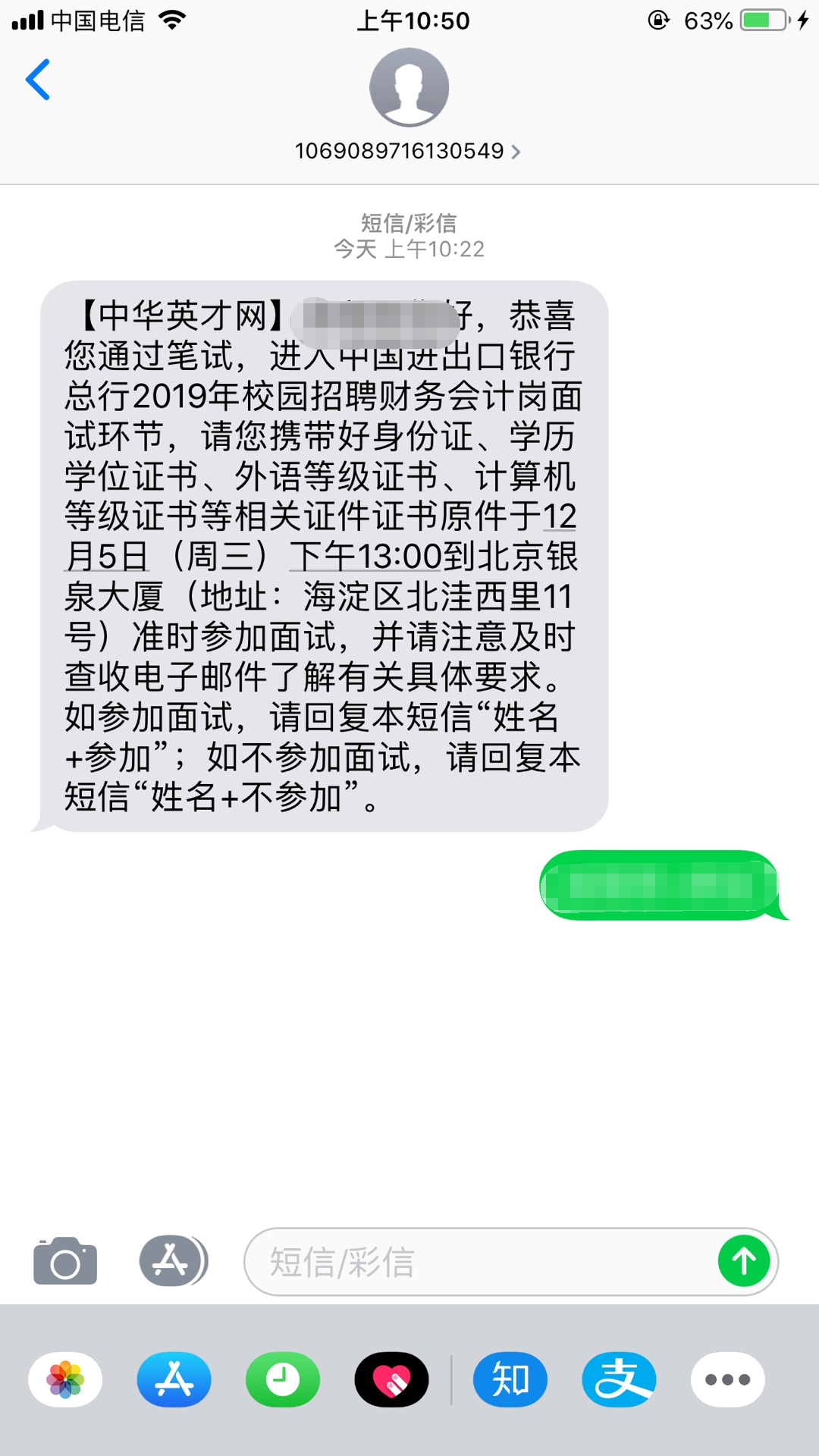Viewport: 819px width, 1456px height.
Task: Open the camera to attach a photo
Action: point(65,1262)
